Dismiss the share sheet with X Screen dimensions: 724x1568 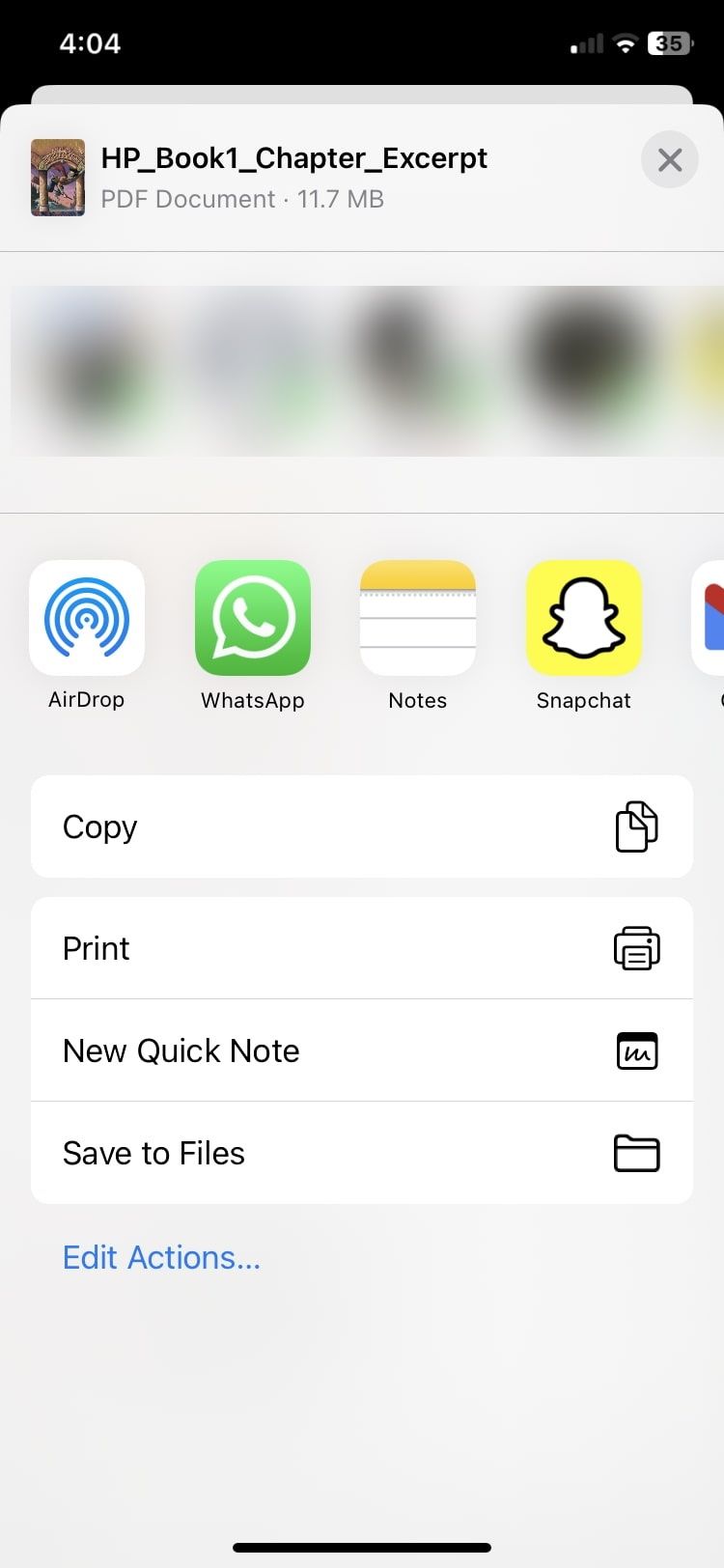669,159
